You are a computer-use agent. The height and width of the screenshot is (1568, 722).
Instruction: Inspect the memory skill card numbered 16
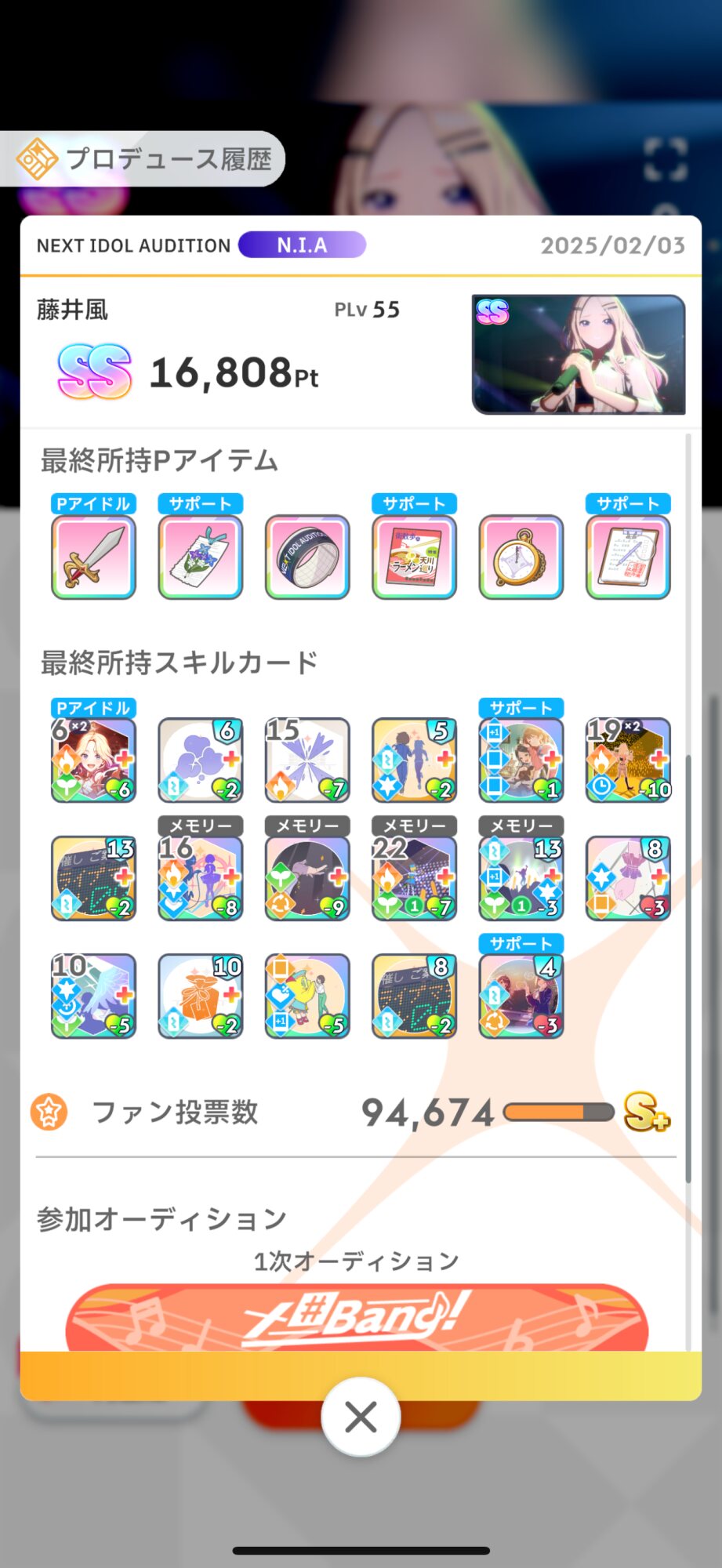[x=201, y=877]
